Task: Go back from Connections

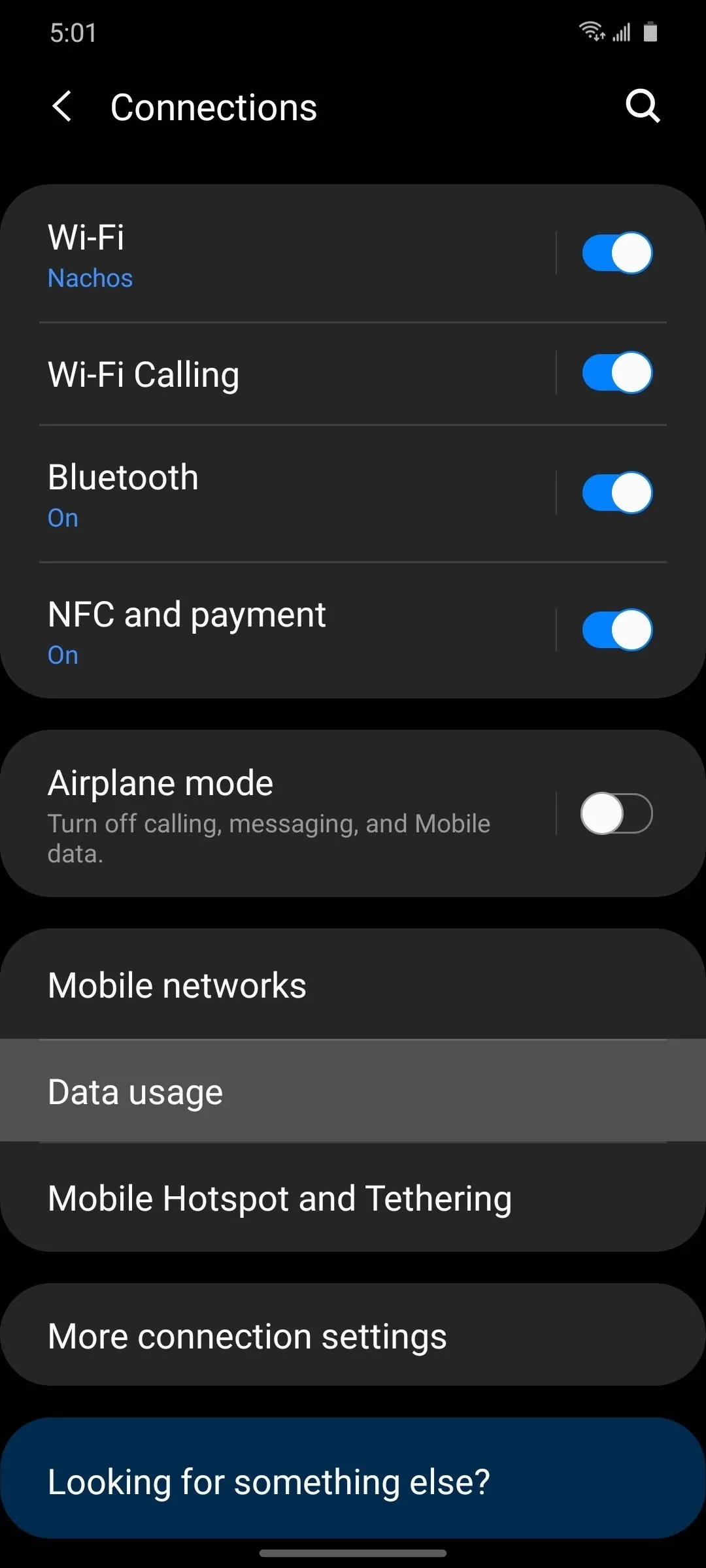Action: (62, 106)
